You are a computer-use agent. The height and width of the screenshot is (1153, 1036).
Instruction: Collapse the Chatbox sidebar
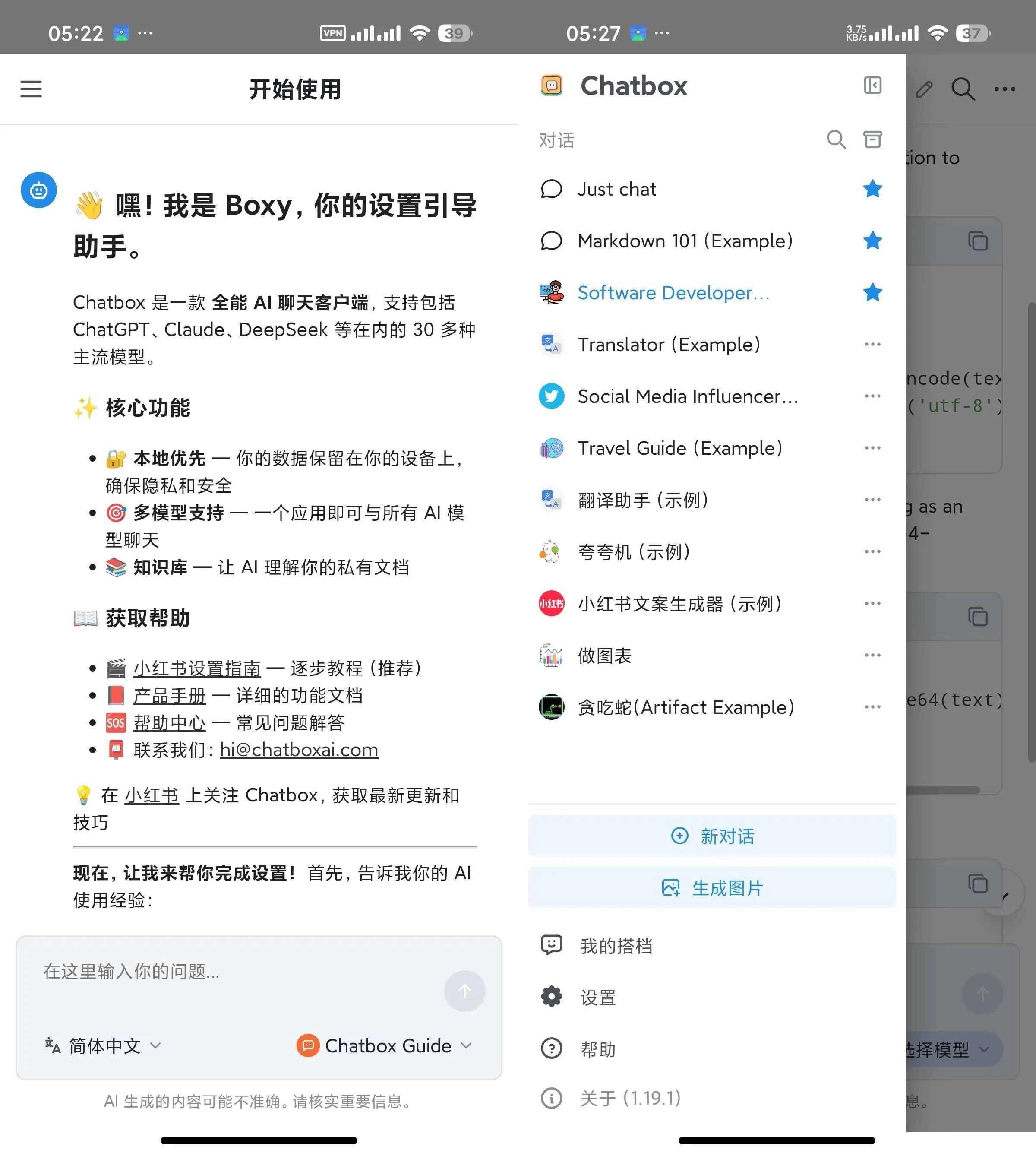(x=872, y=86)
